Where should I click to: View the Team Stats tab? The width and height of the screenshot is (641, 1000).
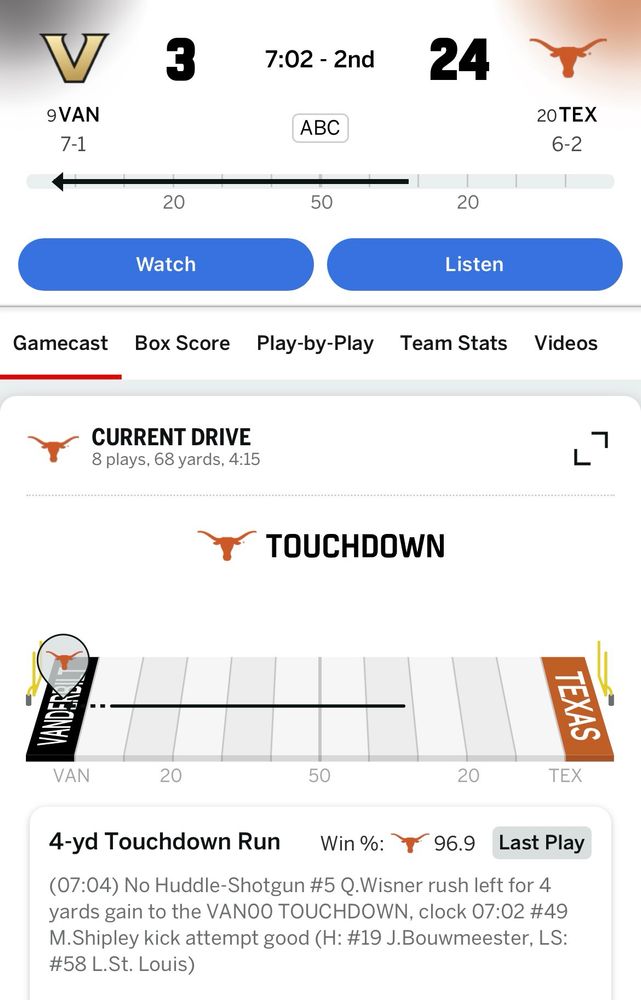point(453,343)
